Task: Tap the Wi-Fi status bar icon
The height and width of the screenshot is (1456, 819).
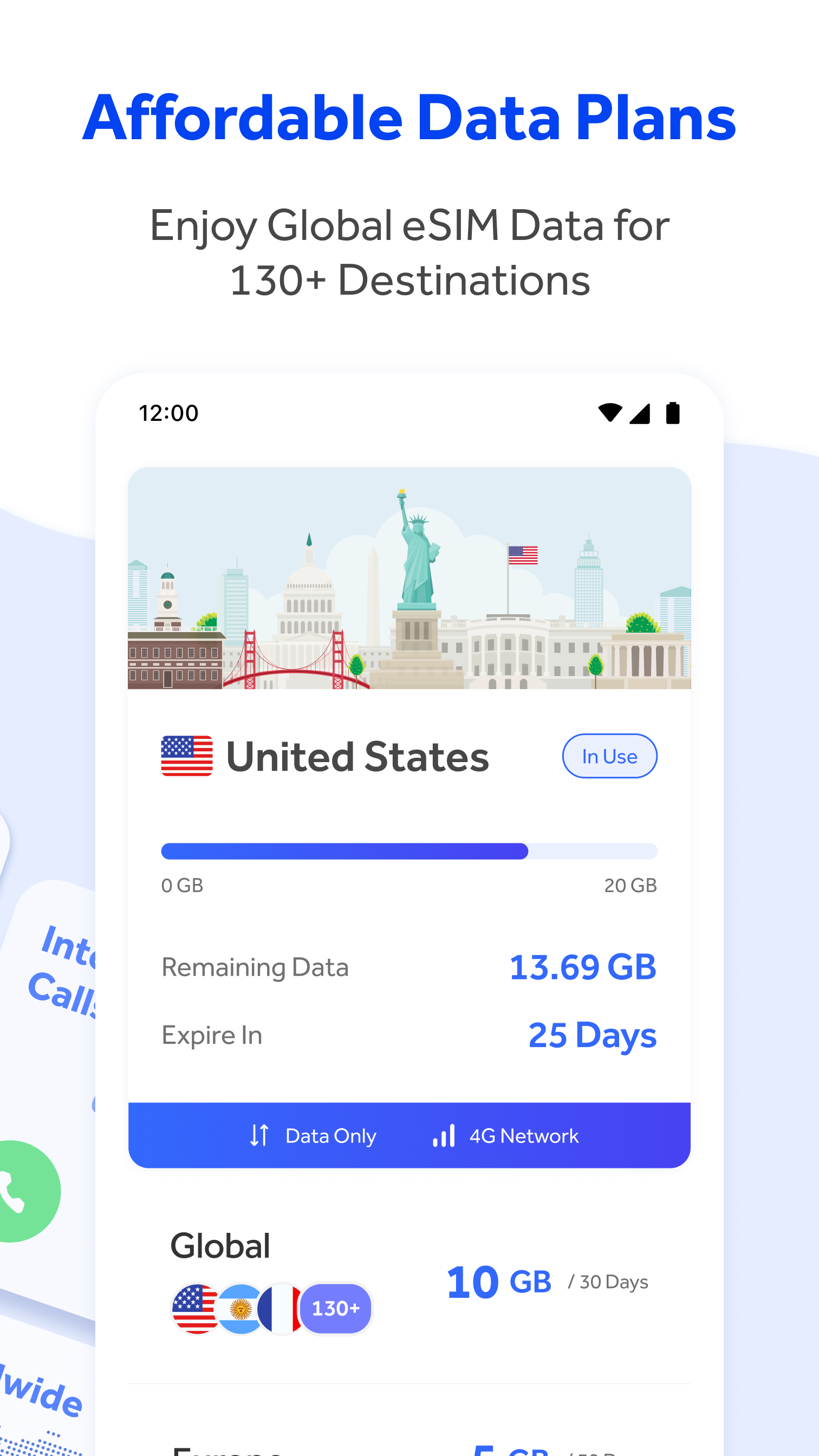Action: [x=609, y=413]
